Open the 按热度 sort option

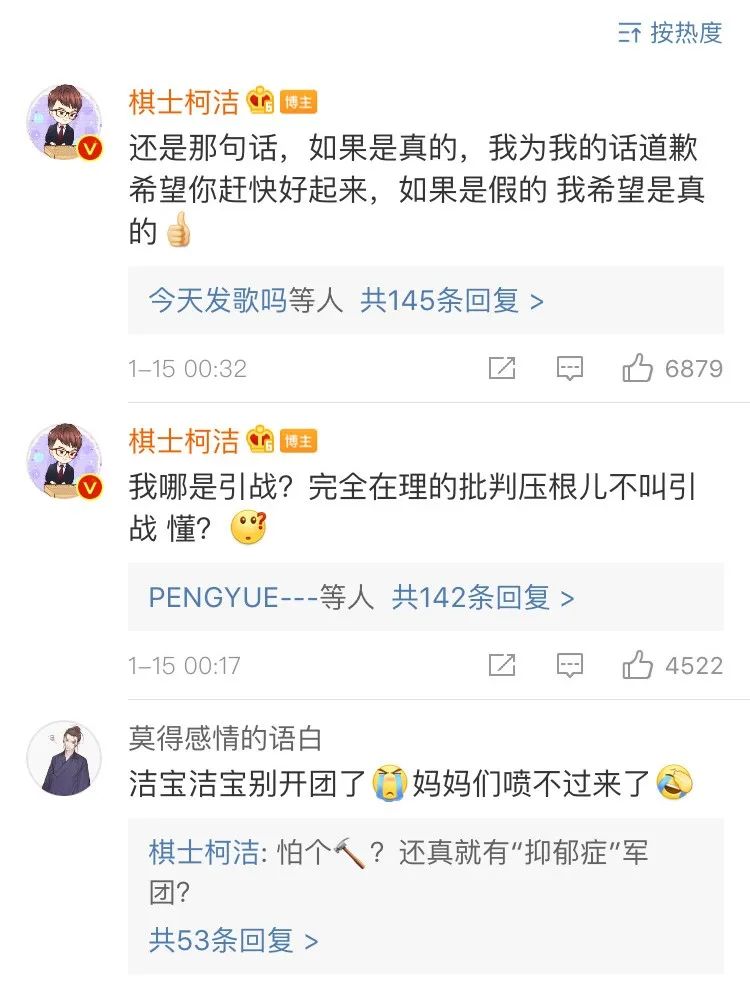click(671, 33)
